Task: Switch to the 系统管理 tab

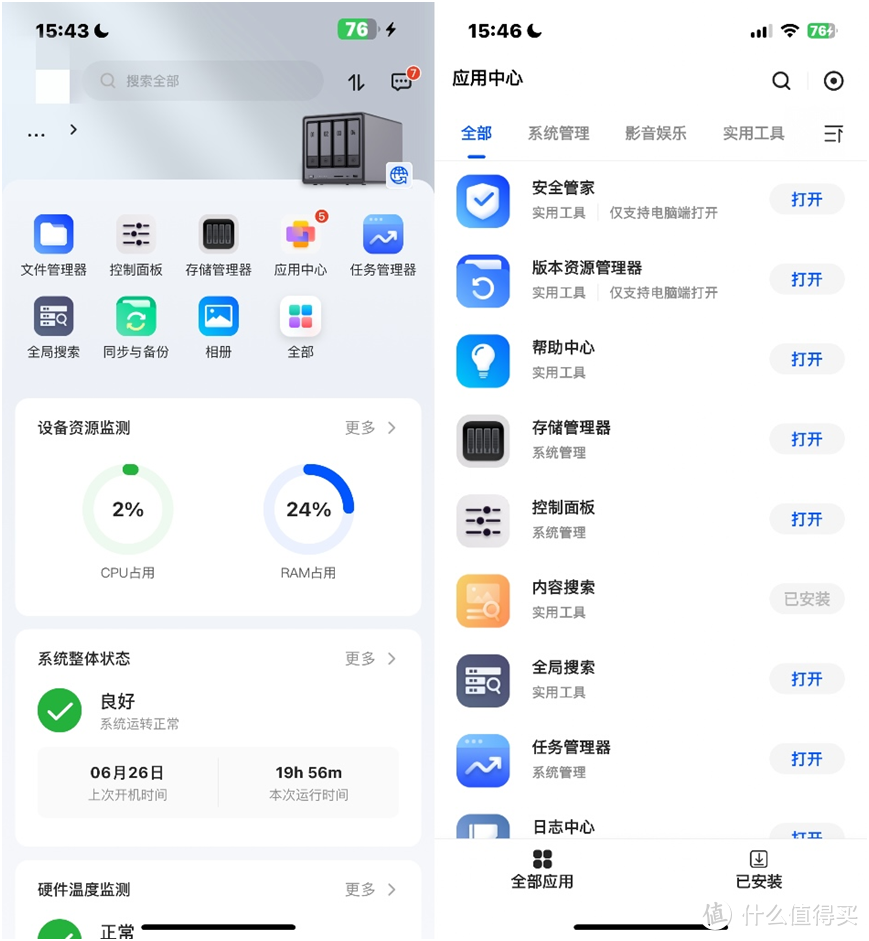Action: [x=558, y=132]
